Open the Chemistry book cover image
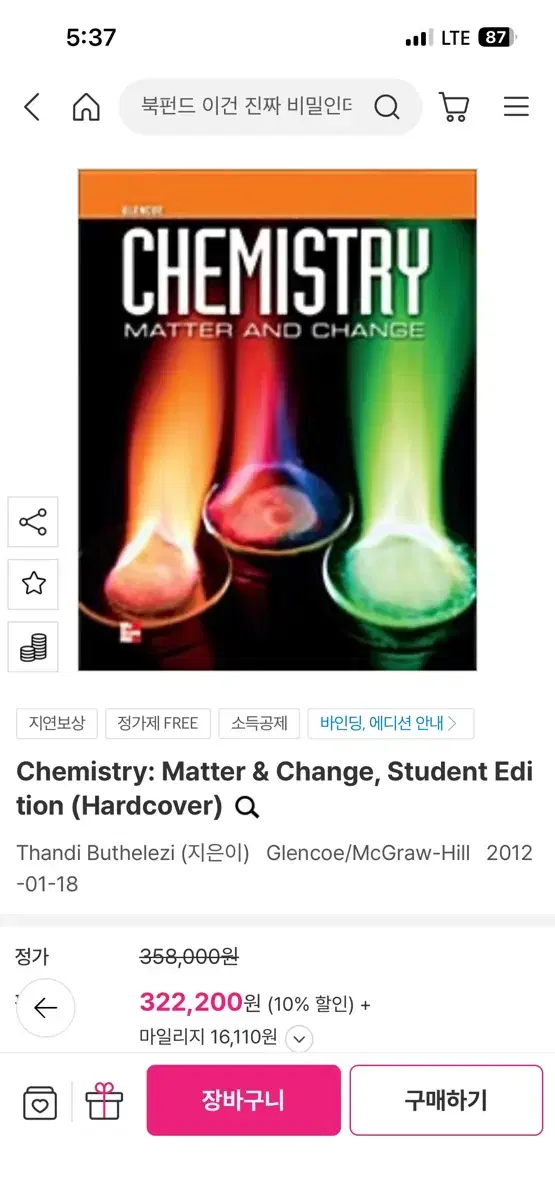The width and height of the screenshot is (555, 1200). (277, 420)
